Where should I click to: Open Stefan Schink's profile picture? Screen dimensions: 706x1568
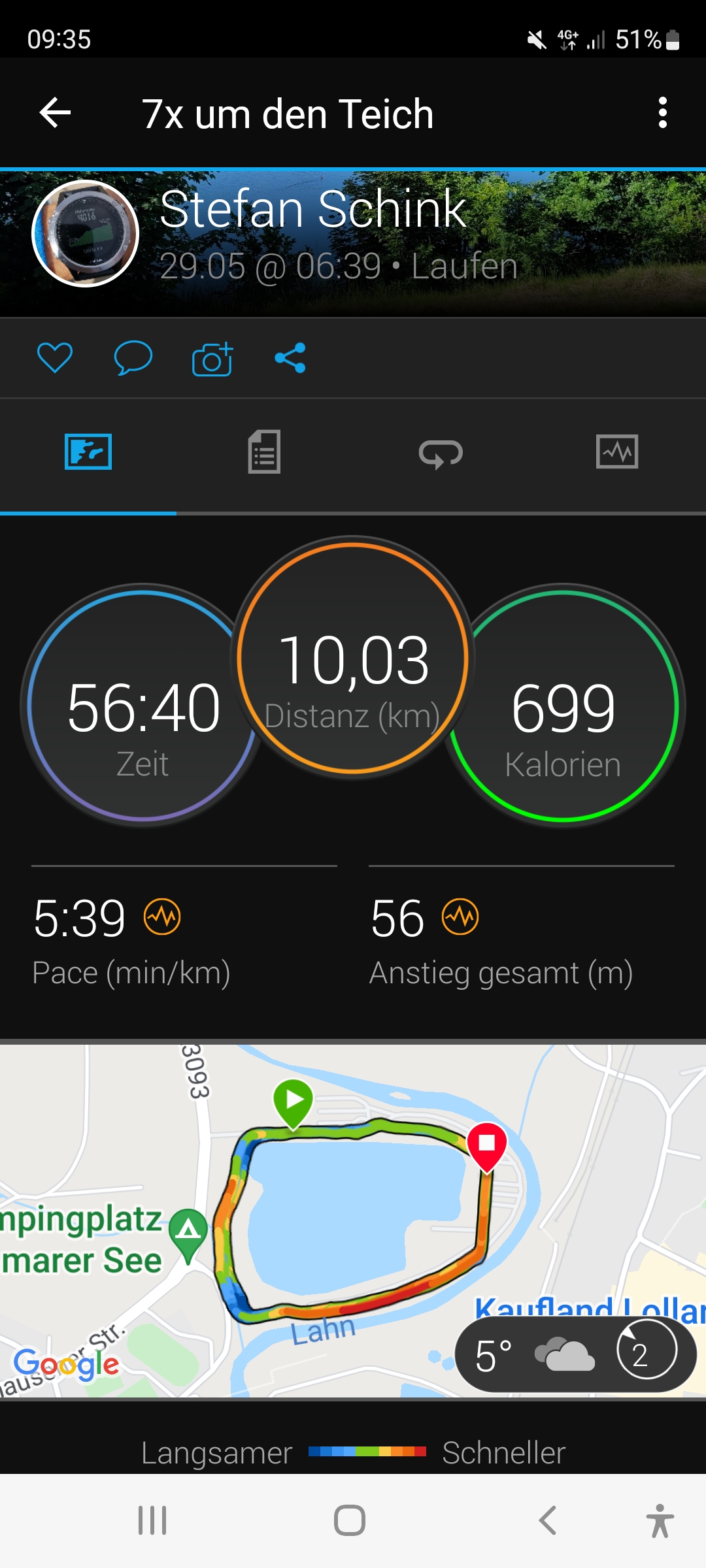(86, 233)
